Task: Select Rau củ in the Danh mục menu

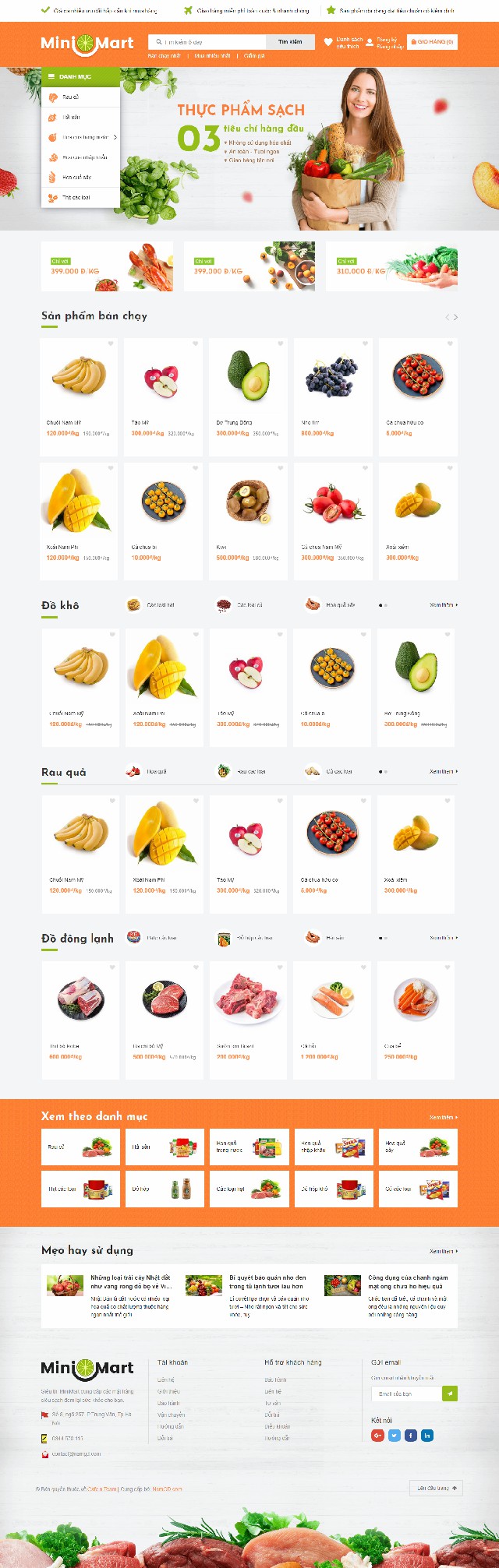Action: coord(71,97)
